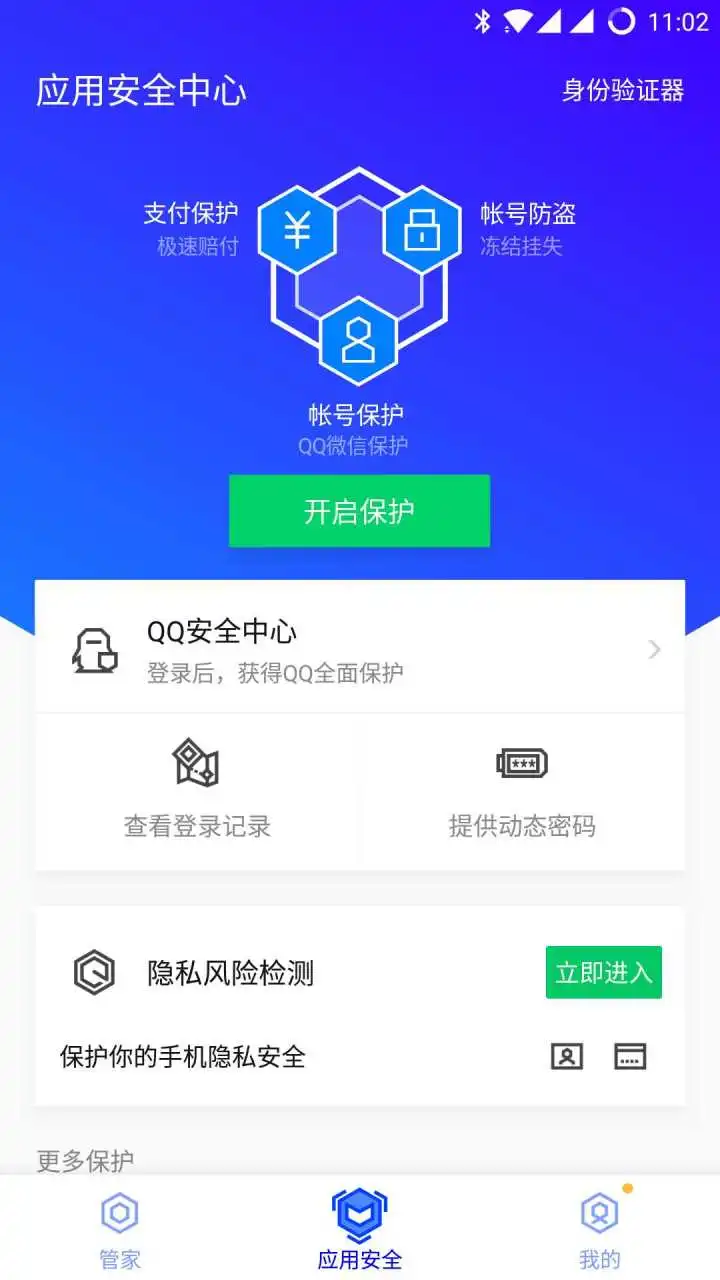Image resolution: width=720 pixels, height=1280 pixels.
Task: Open 提供动态密码
Action: tap(522, 790)
